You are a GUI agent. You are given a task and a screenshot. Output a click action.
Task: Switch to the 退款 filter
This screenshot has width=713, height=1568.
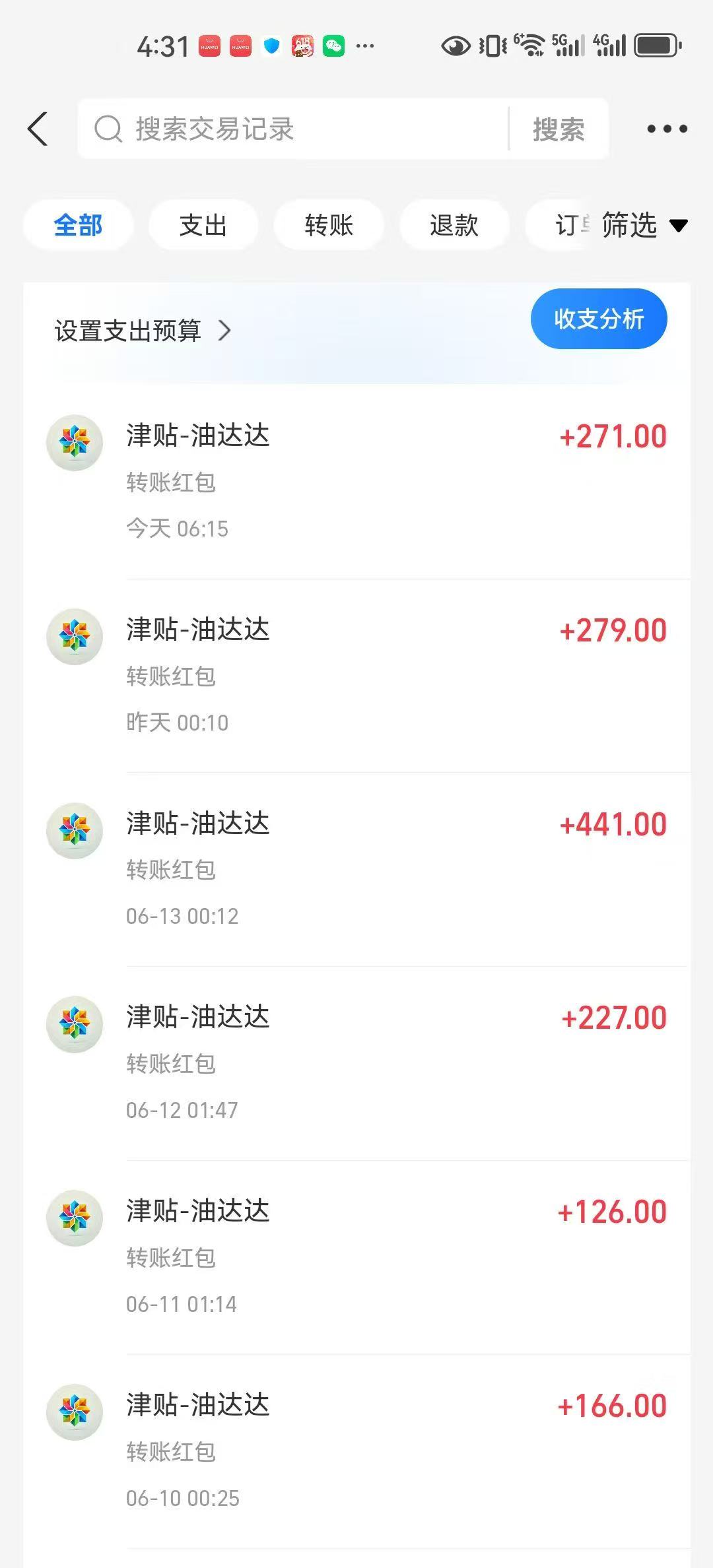454,225
